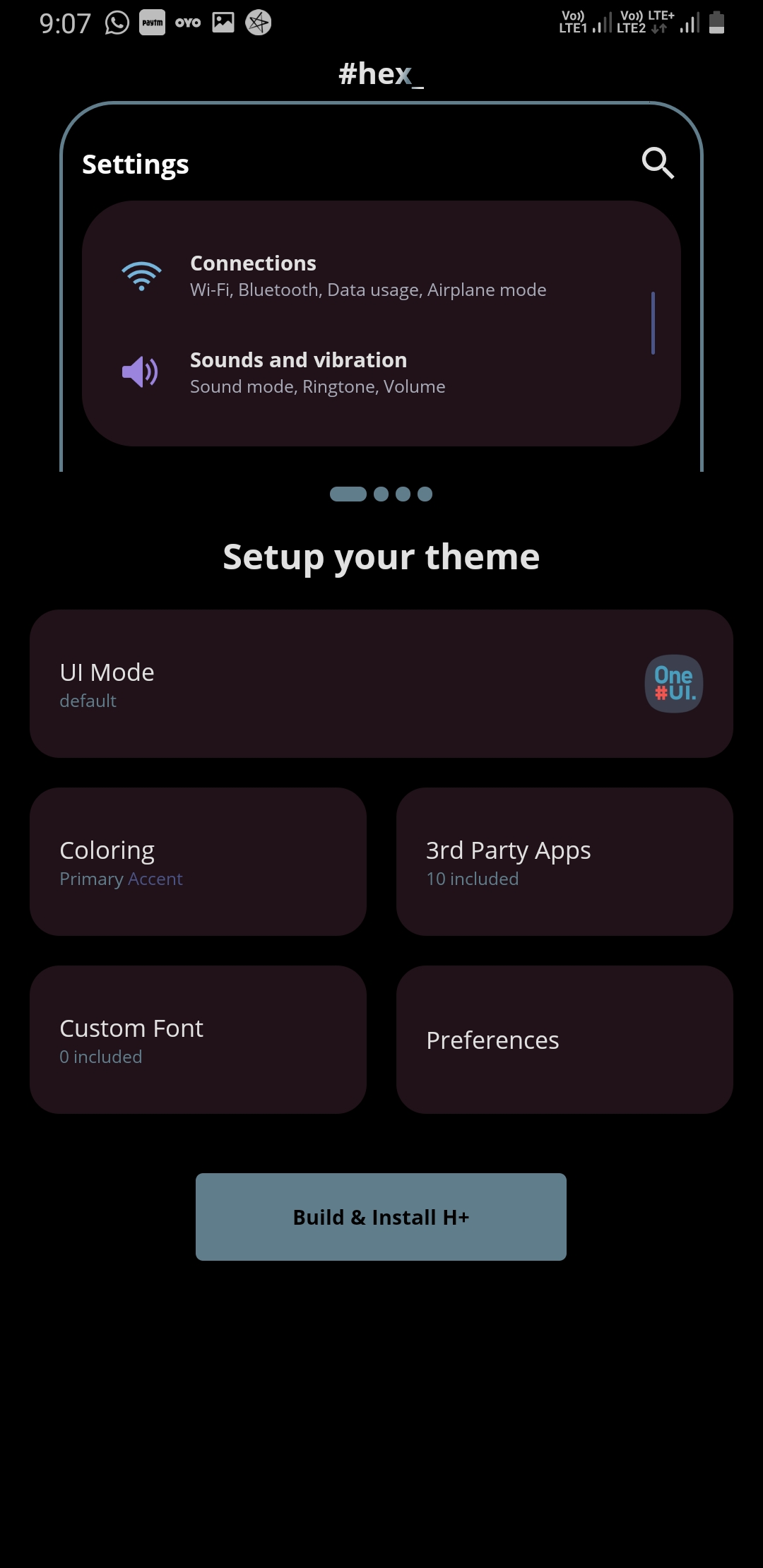Tap Build & Install H+ button
This screenshot has height=1568, width=763.
[381, 1217]
